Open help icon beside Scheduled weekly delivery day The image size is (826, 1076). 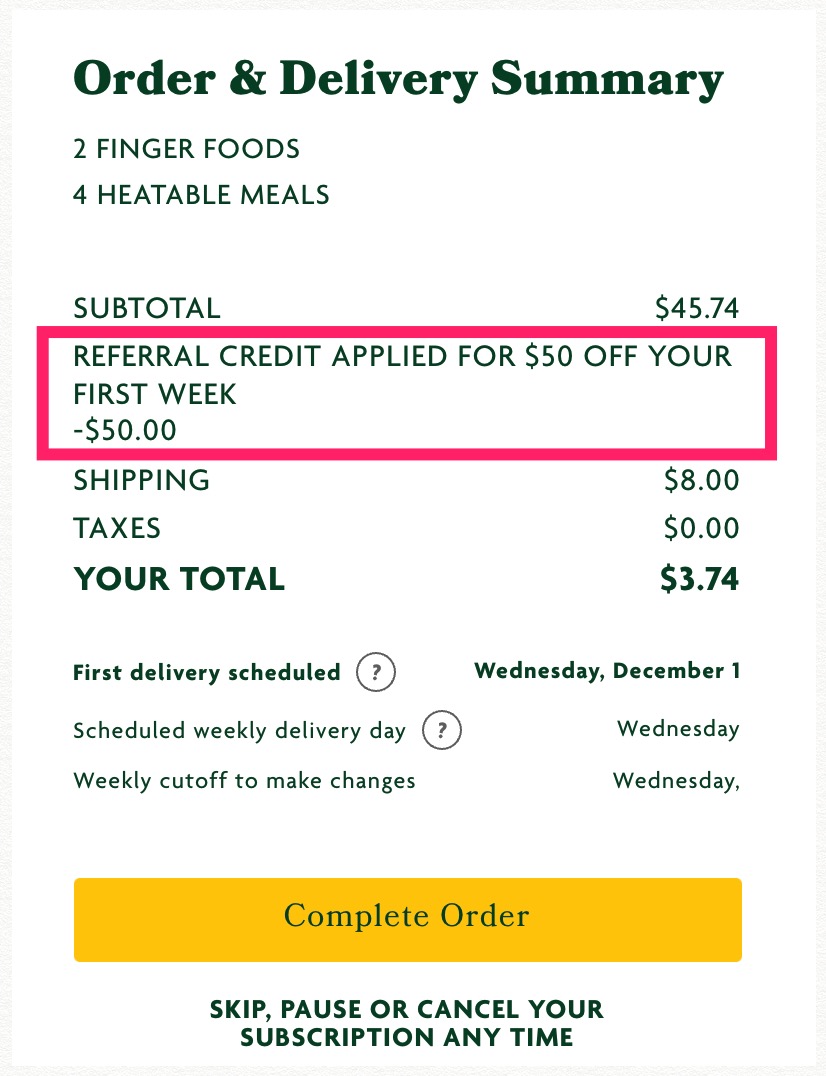pos(442,730)
